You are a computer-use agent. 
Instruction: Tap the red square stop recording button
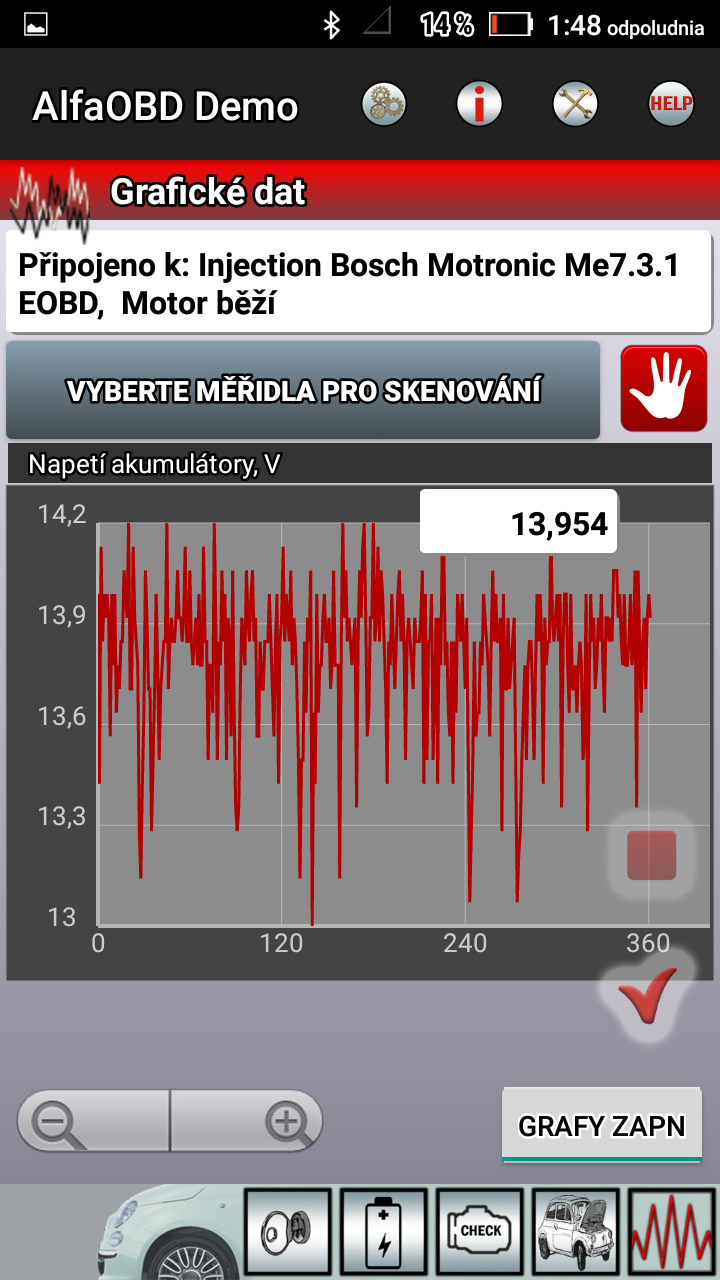pos(651,856)
